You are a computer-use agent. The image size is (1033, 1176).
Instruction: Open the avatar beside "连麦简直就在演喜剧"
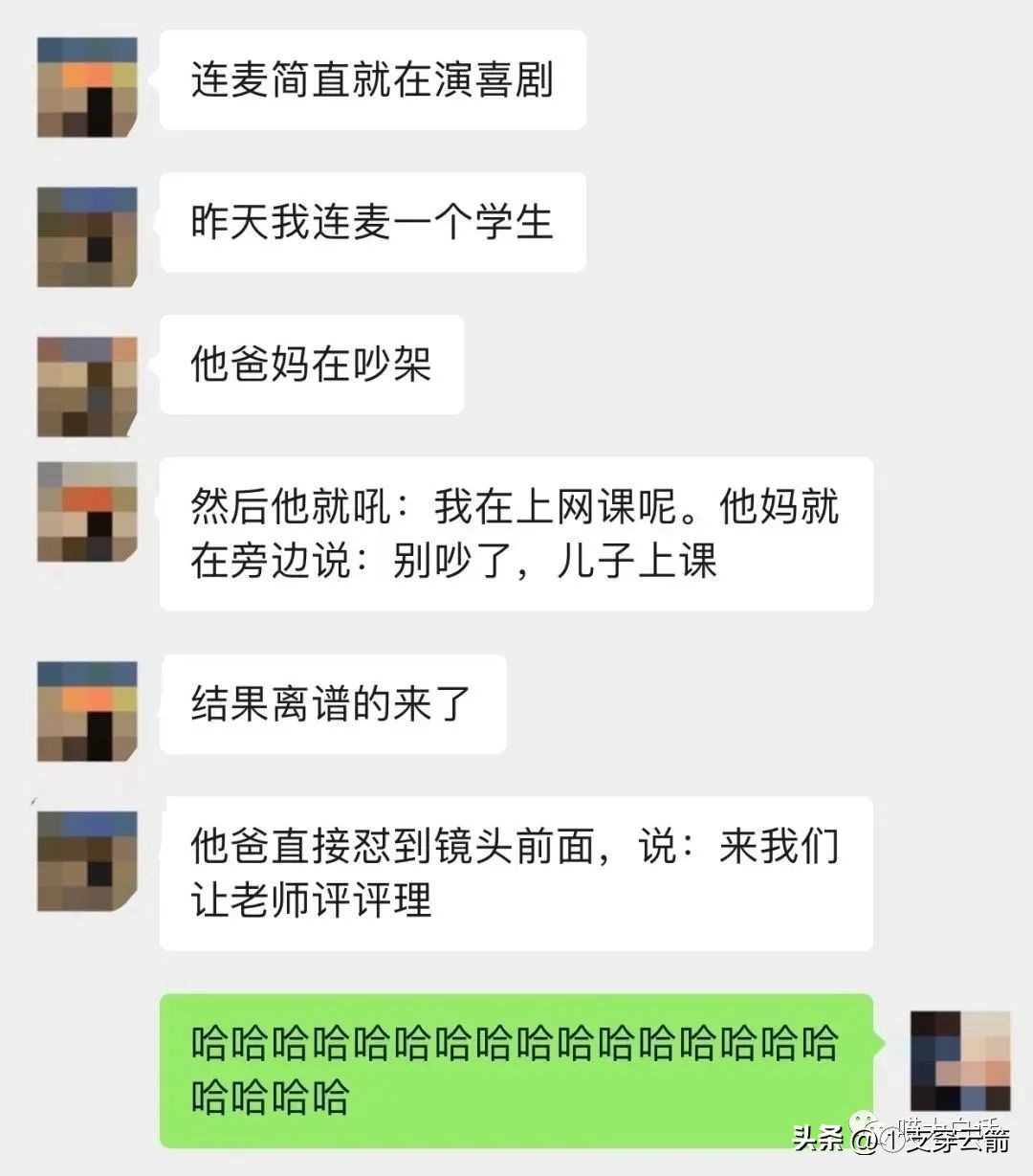86,86
